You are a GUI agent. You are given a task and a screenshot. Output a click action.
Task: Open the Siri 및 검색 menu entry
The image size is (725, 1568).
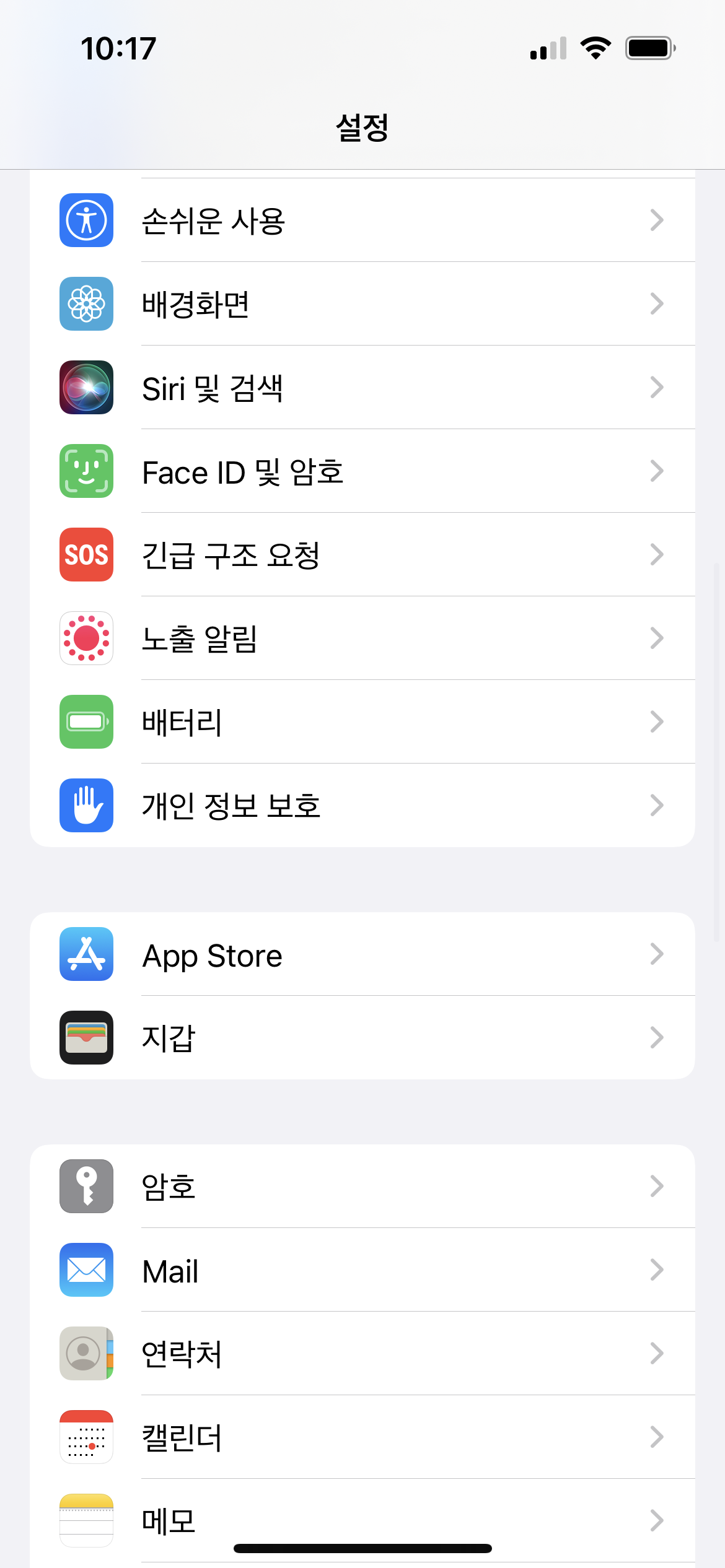[x=213, y=388]
